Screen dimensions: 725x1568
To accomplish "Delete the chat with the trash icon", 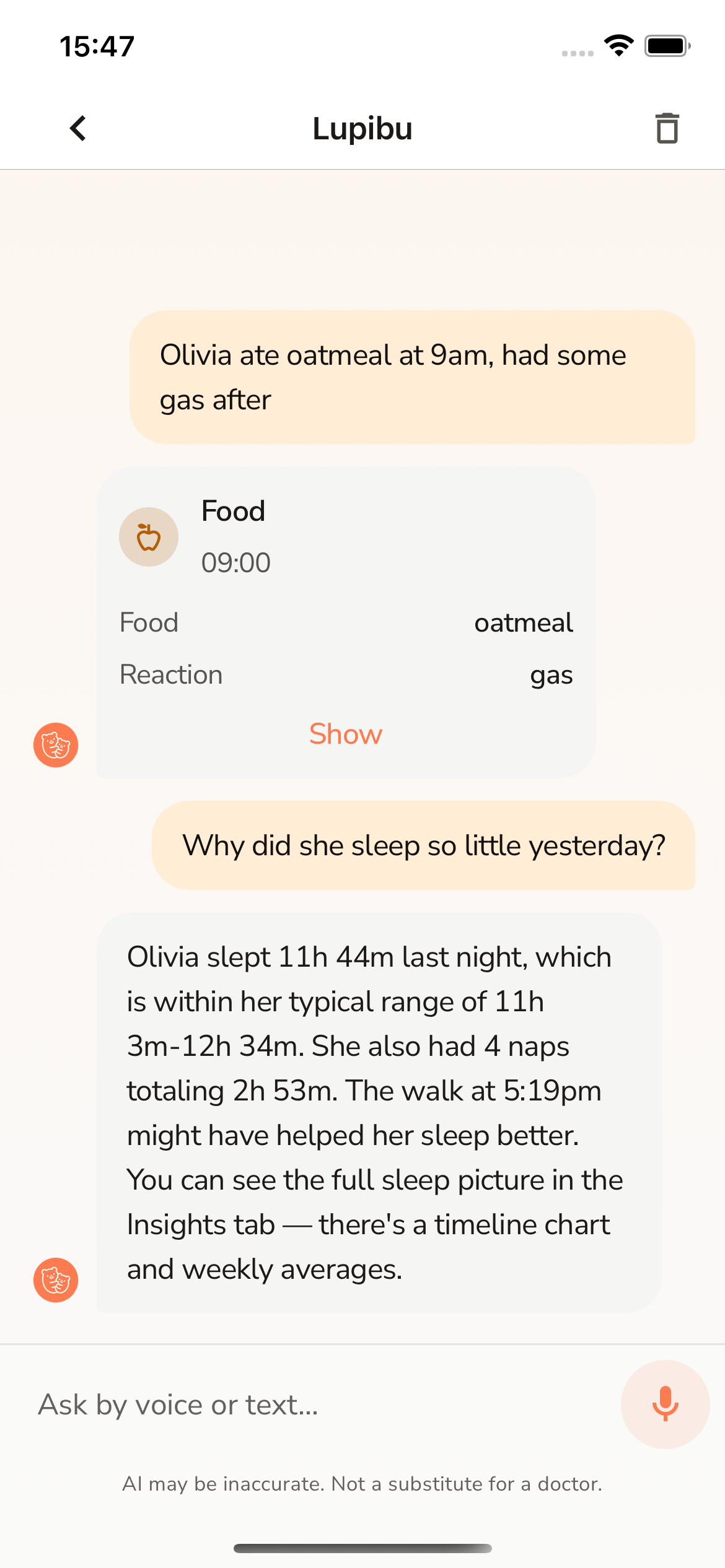I will [x=667, y=129].
